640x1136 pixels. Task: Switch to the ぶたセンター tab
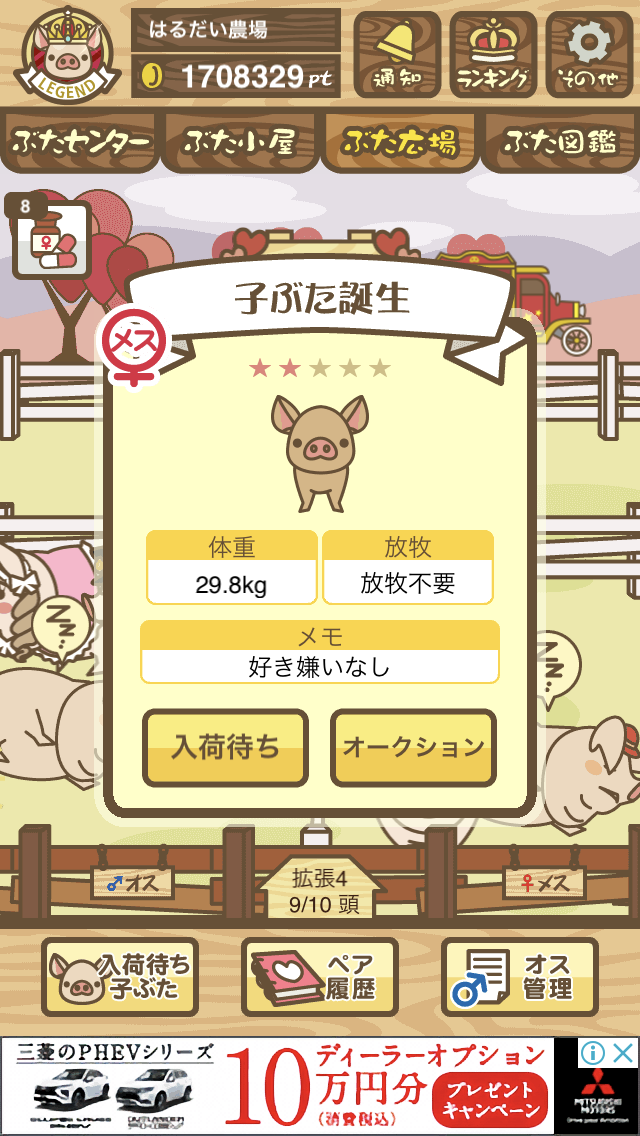click(80, 143)
